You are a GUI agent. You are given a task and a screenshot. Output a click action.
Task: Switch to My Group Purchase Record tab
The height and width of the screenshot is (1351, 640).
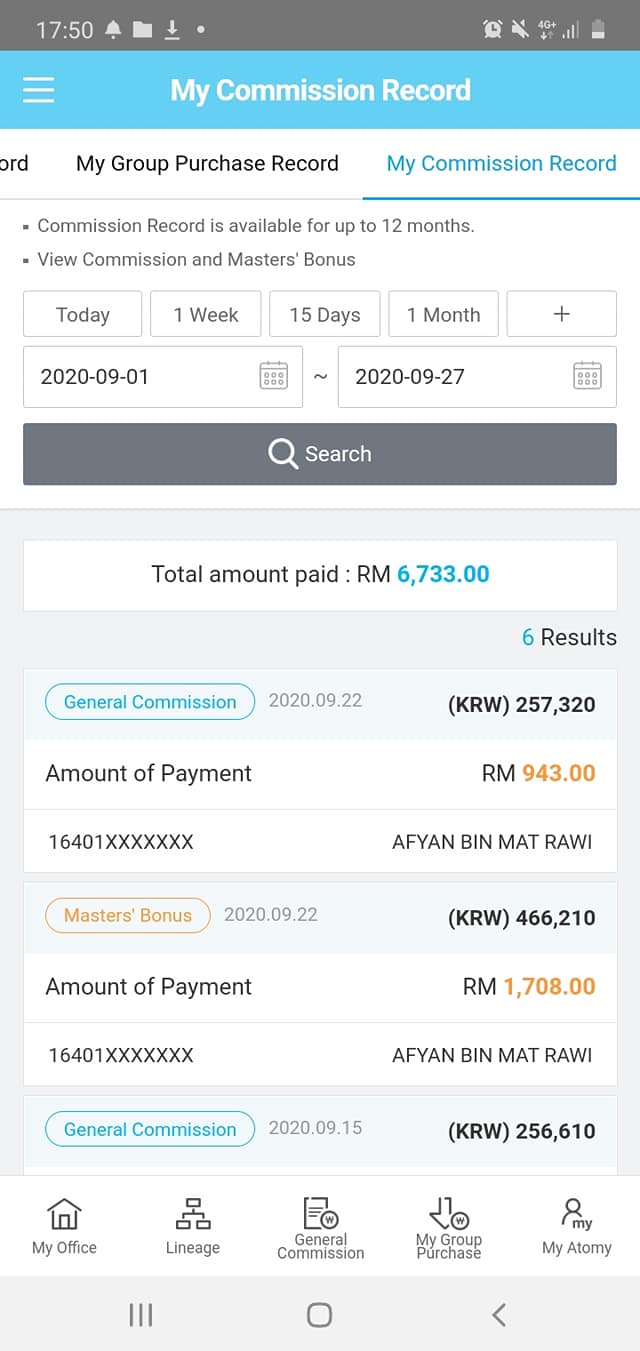(207, 163)
